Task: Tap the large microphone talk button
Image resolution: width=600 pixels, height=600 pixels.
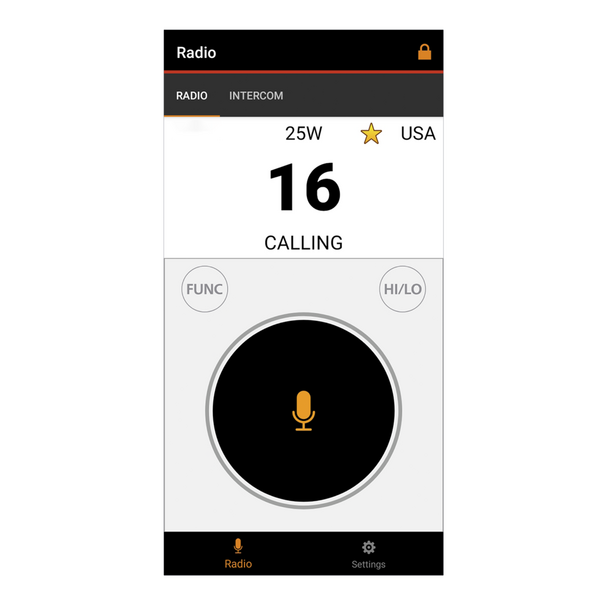Action: 303,412
